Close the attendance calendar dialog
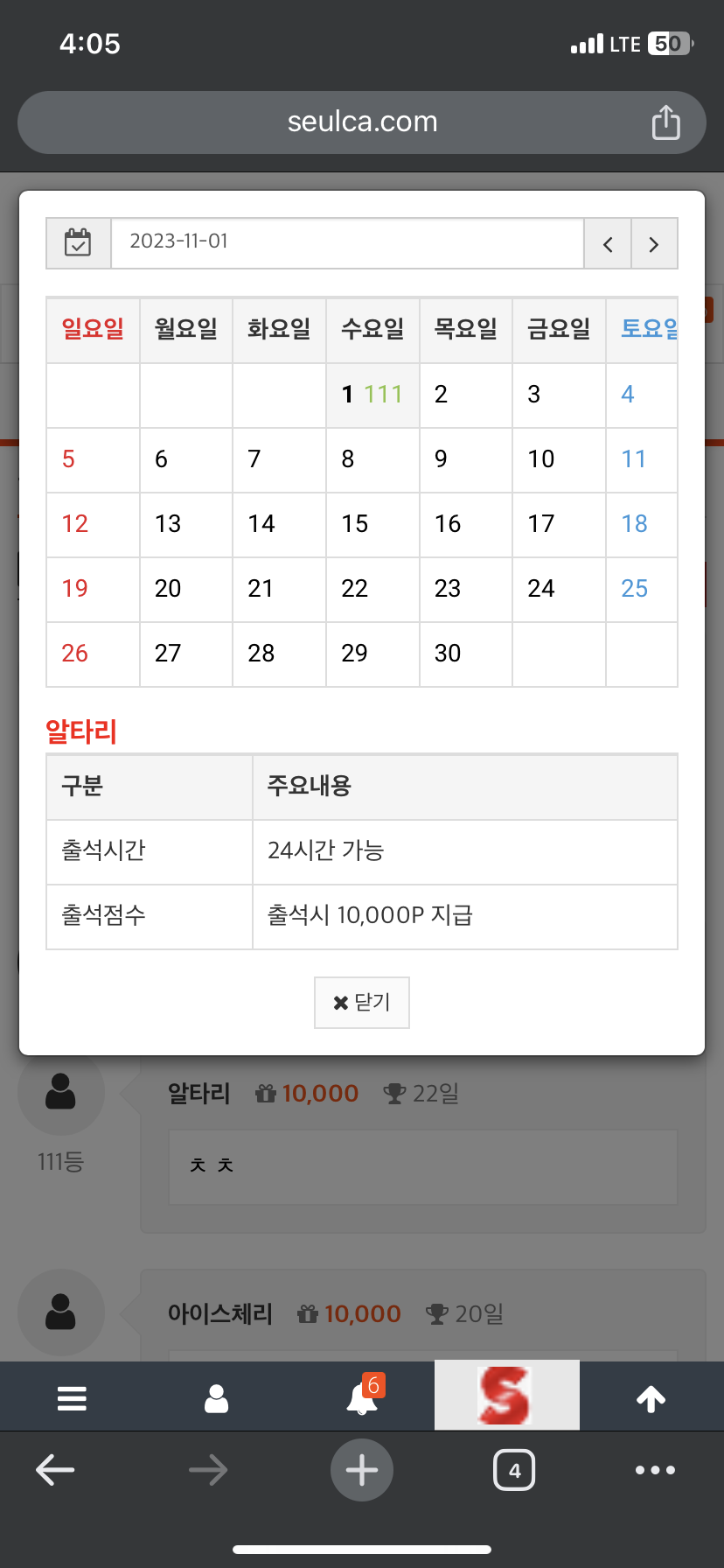The height and width of the screenshot is (1568, 724). 362,1003
